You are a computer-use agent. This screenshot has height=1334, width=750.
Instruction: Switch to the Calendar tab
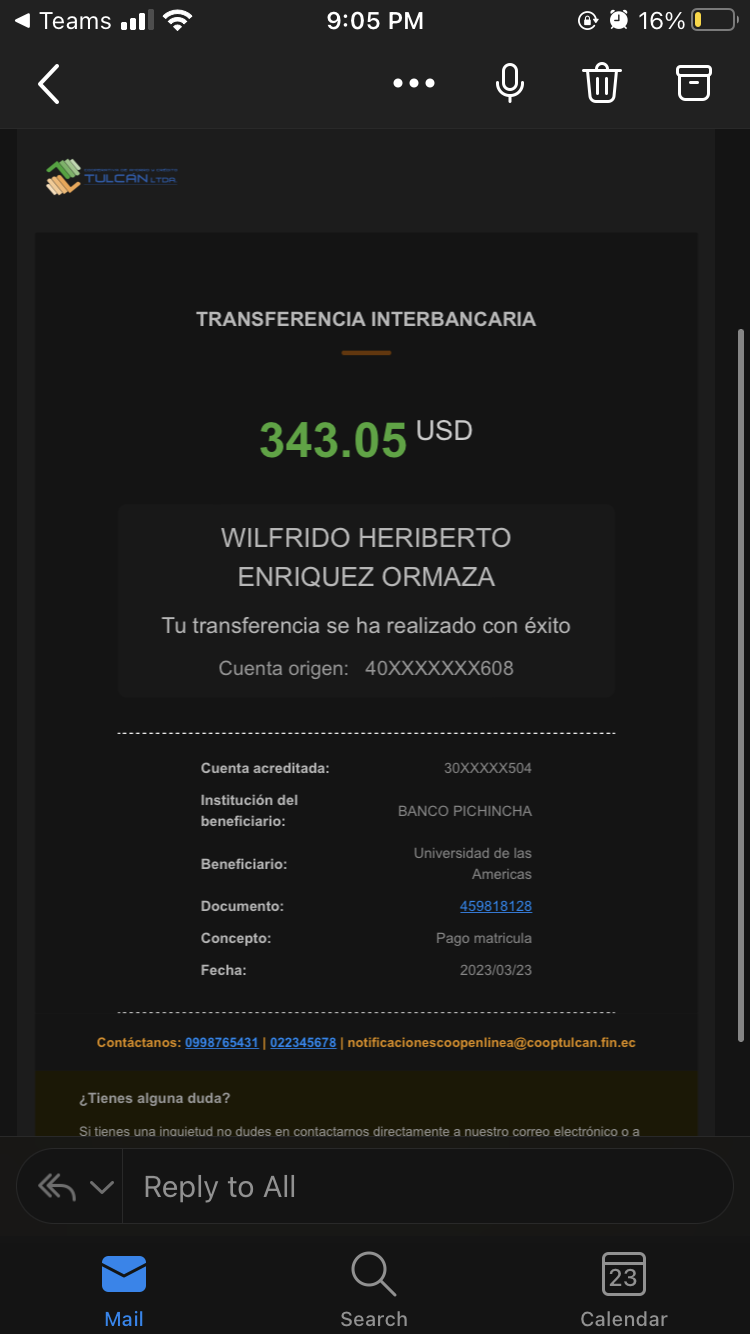pyautogui.click(x=623, y=1289)
